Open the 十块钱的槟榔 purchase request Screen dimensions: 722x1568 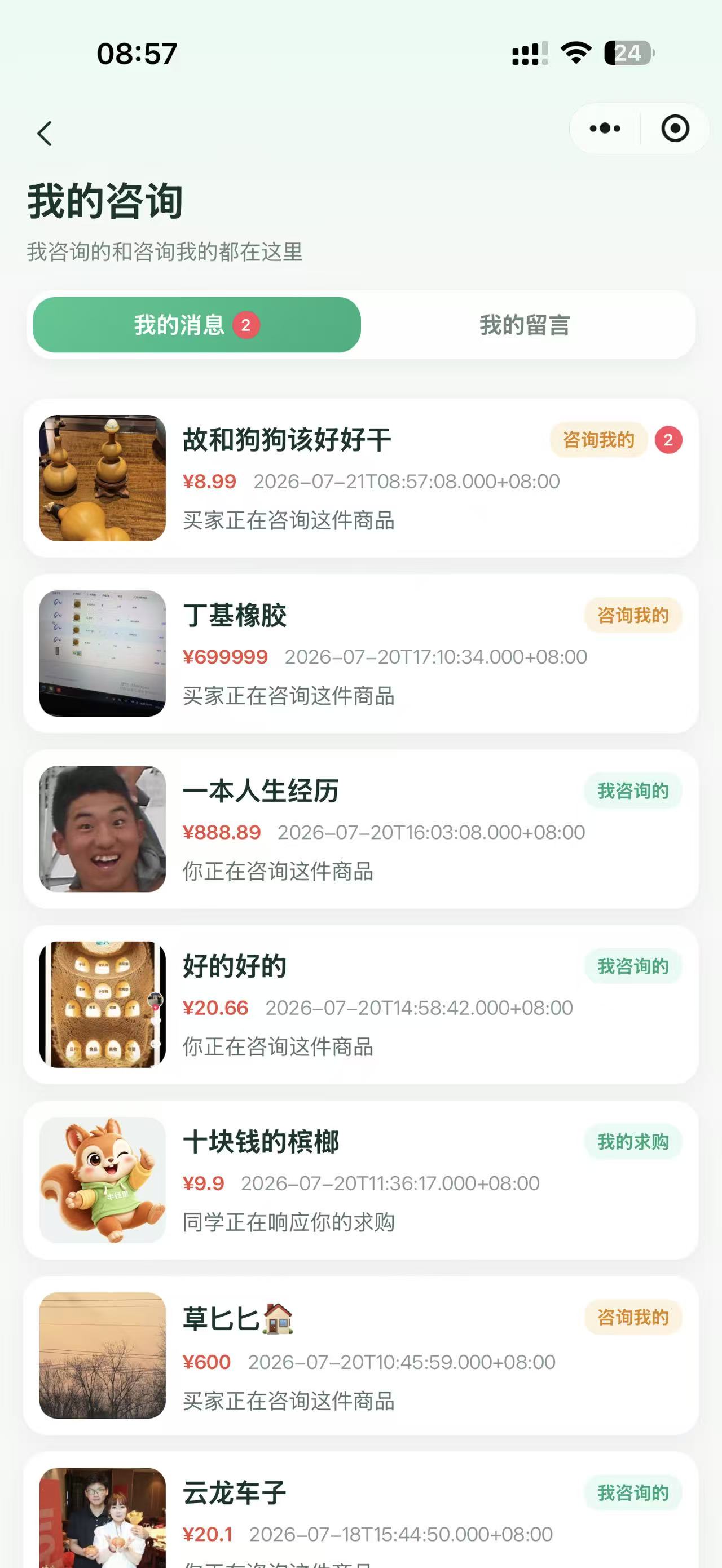(361, 1180)
